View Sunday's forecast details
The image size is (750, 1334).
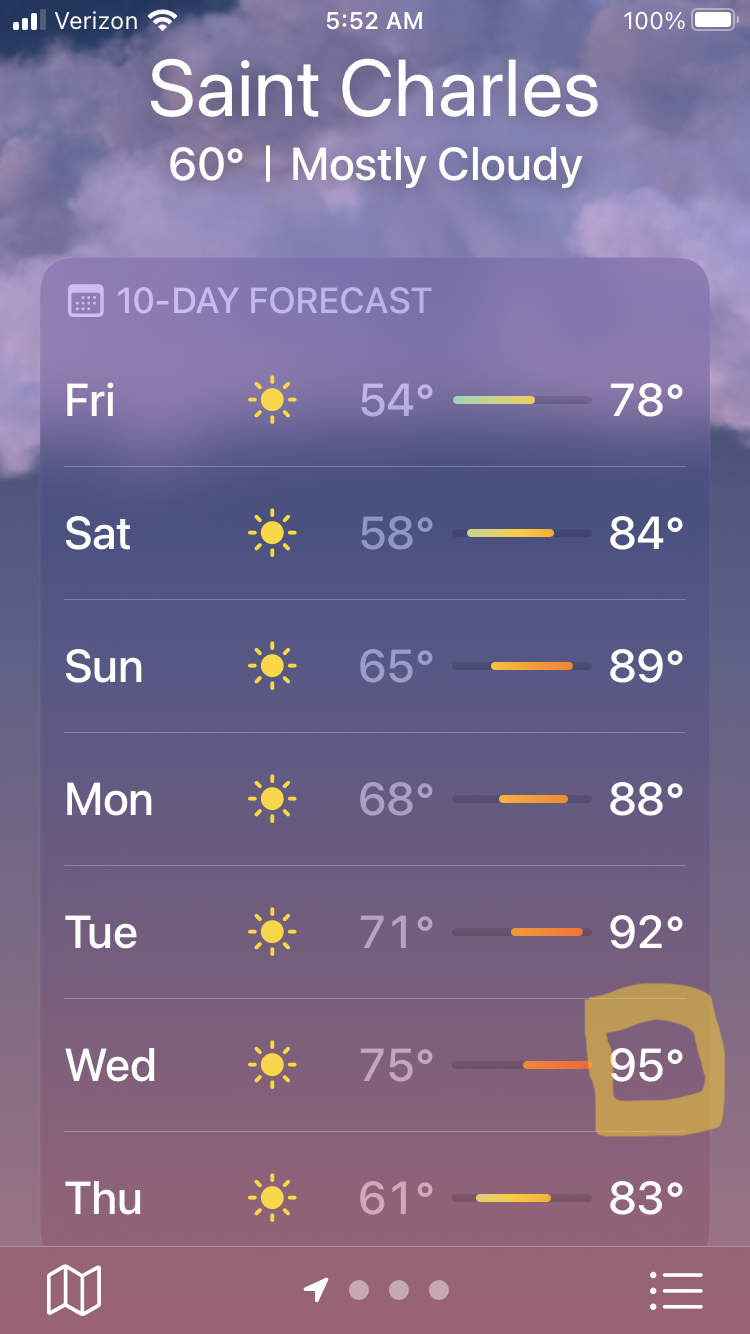[375, 666]
